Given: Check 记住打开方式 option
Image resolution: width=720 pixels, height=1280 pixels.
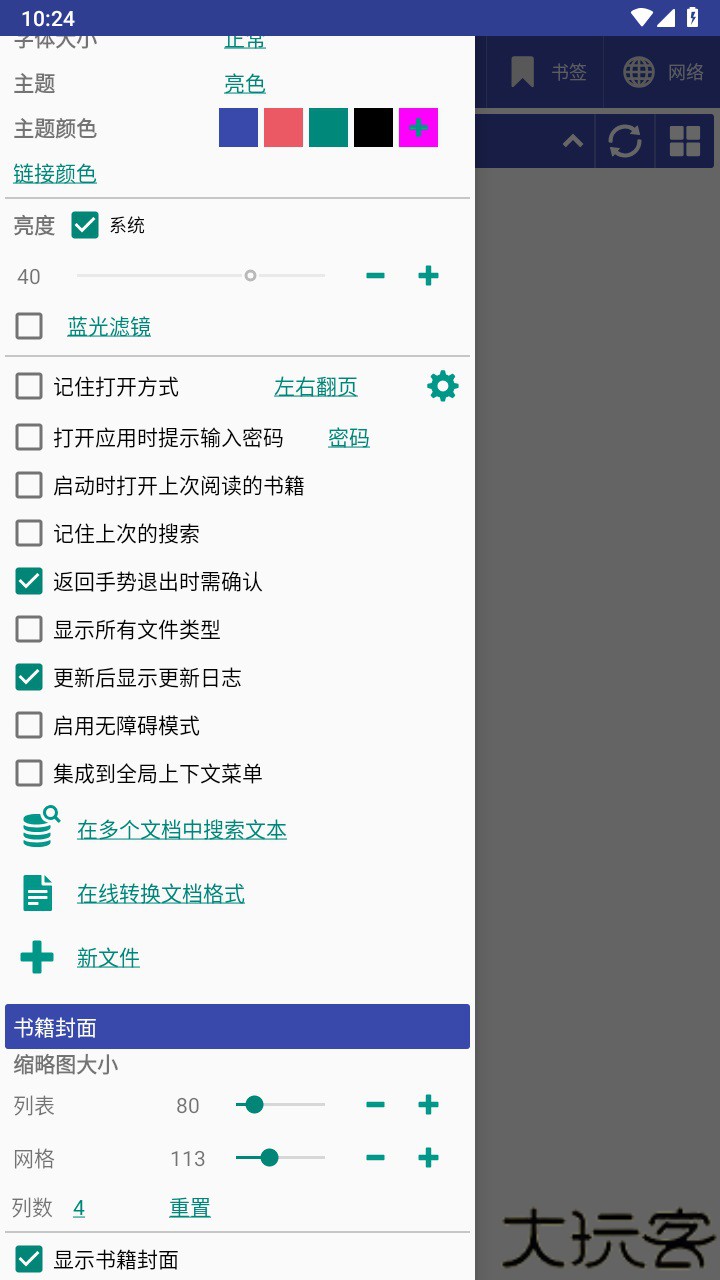Looking at the screenshot, I should (29, 386).
